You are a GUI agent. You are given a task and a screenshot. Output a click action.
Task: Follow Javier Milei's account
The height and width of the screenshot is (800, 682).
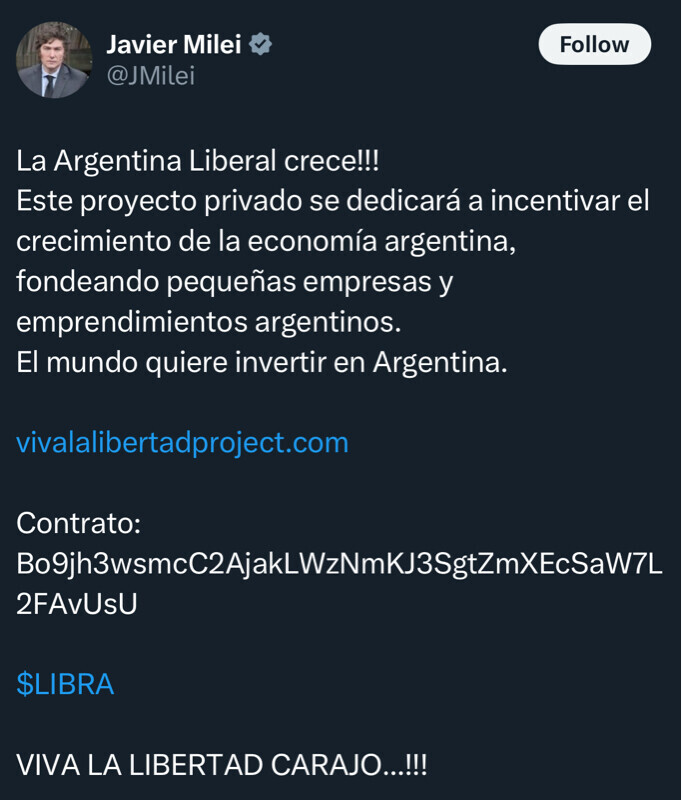[594, 45]
